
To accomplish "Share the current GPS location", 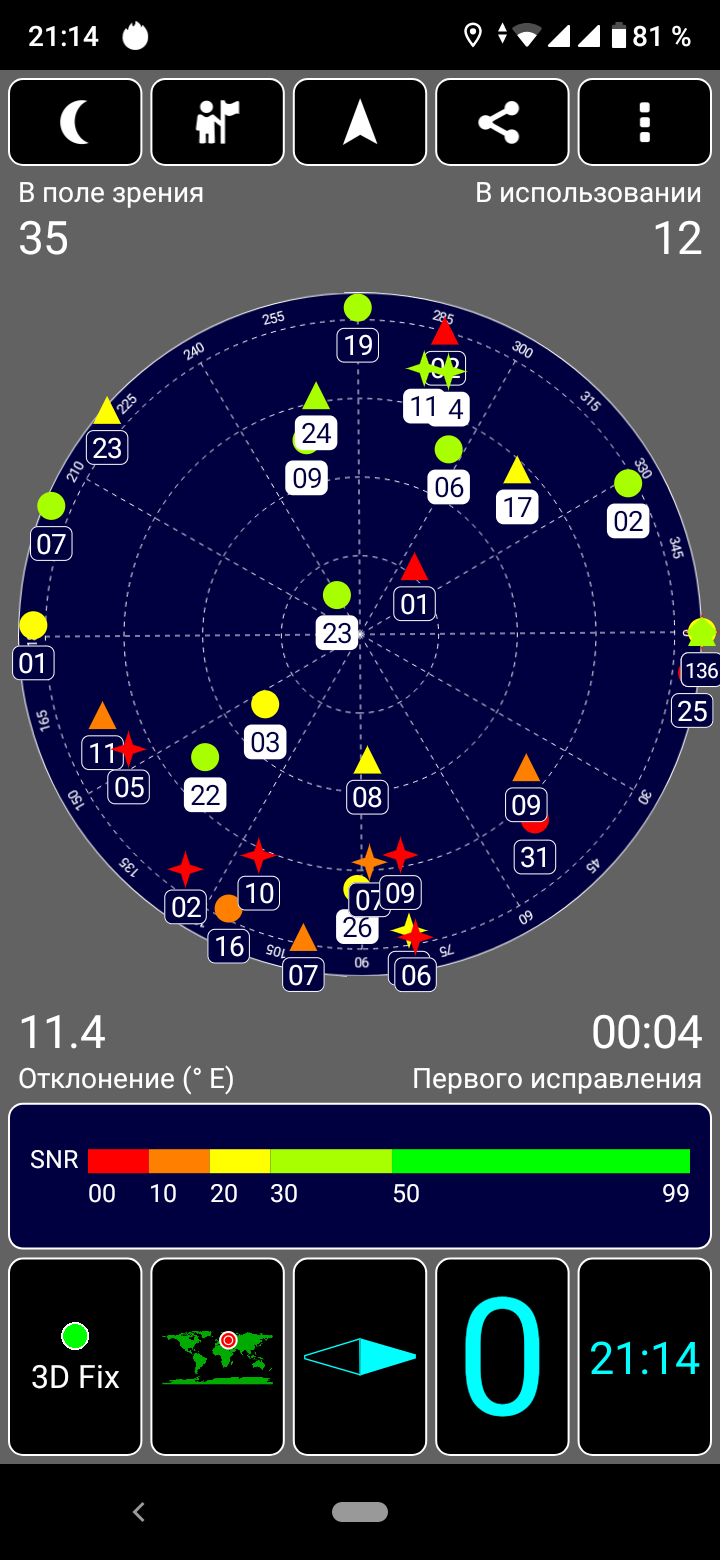I will tap(502, 122).
